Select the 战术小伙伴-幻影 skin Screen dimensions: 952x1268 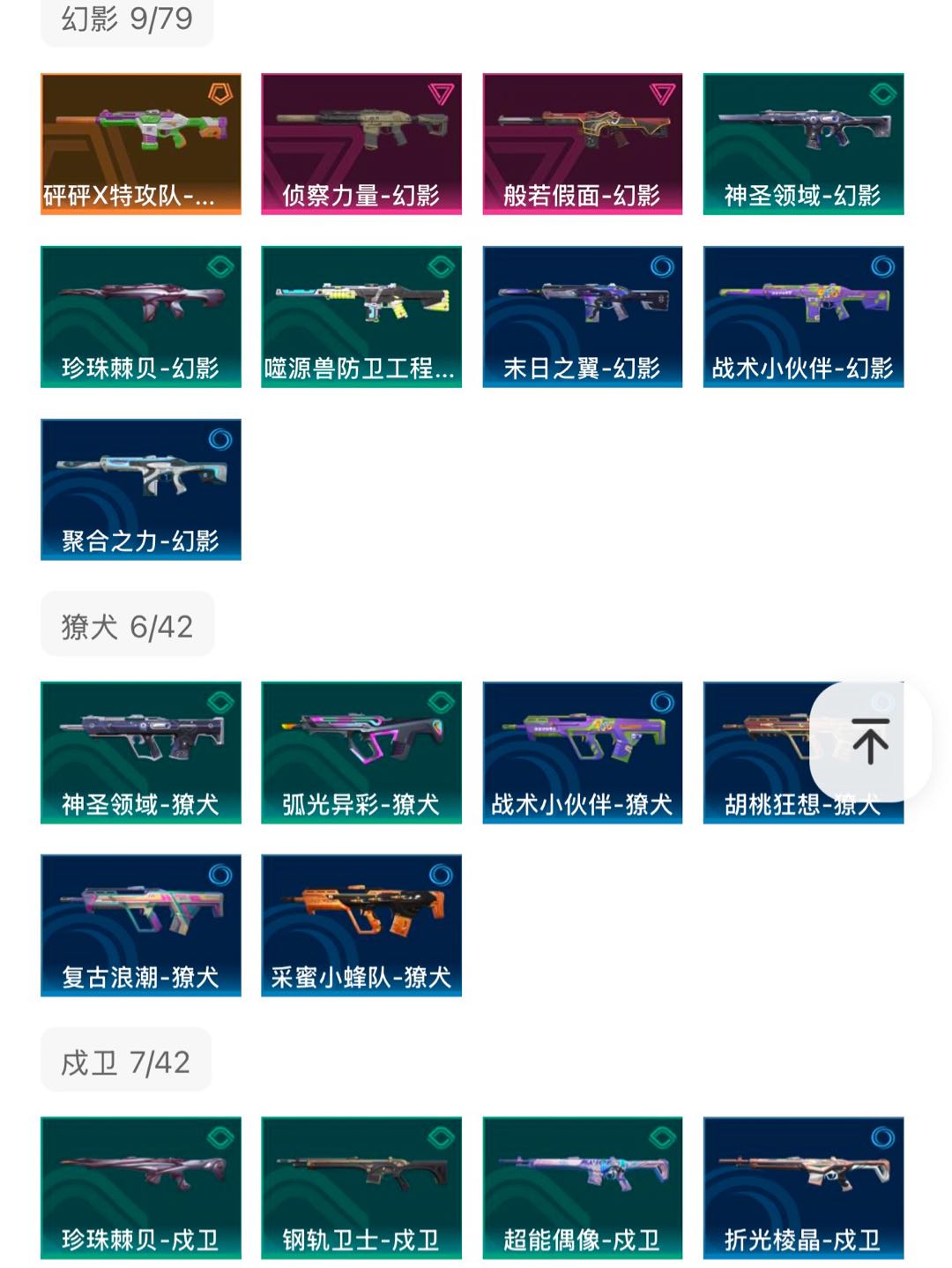[x=803, y=317]
